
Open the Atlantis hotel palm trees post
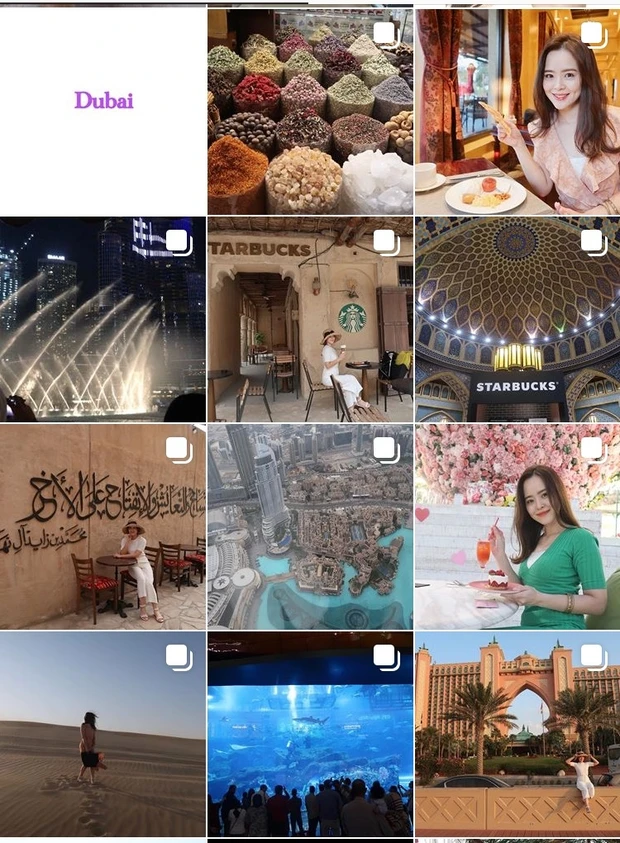pyautogui.click(x=517, y=734)
